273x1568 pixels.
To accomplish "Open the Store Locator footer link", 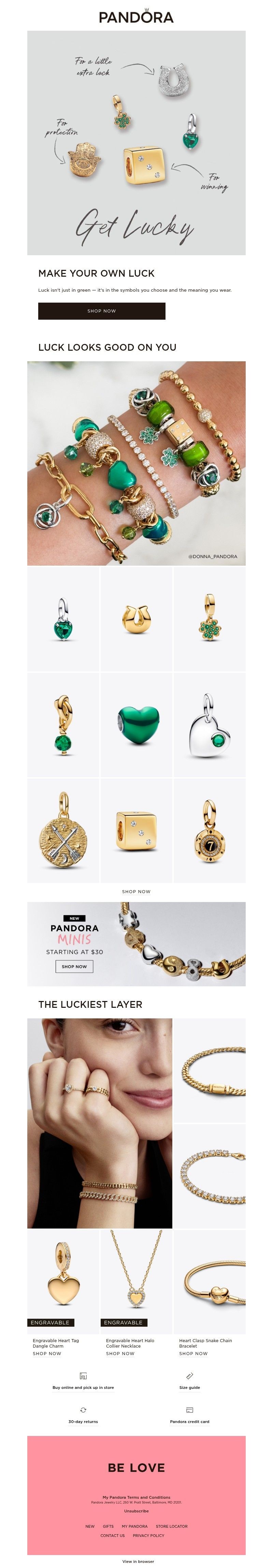I will pyautogui.click(x=171, y=1526).
